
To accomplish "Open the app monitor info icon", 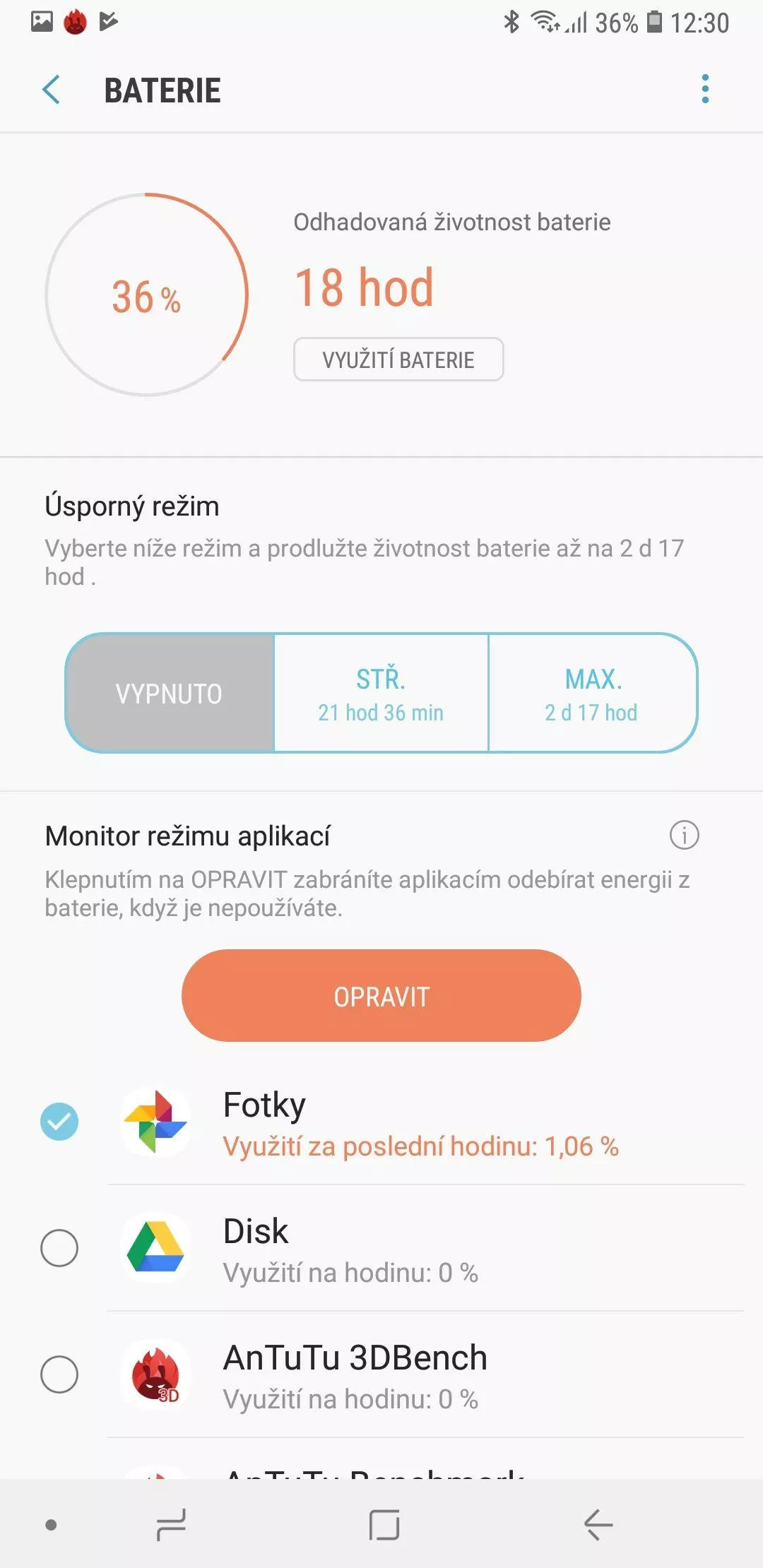I will coord(684,835).
